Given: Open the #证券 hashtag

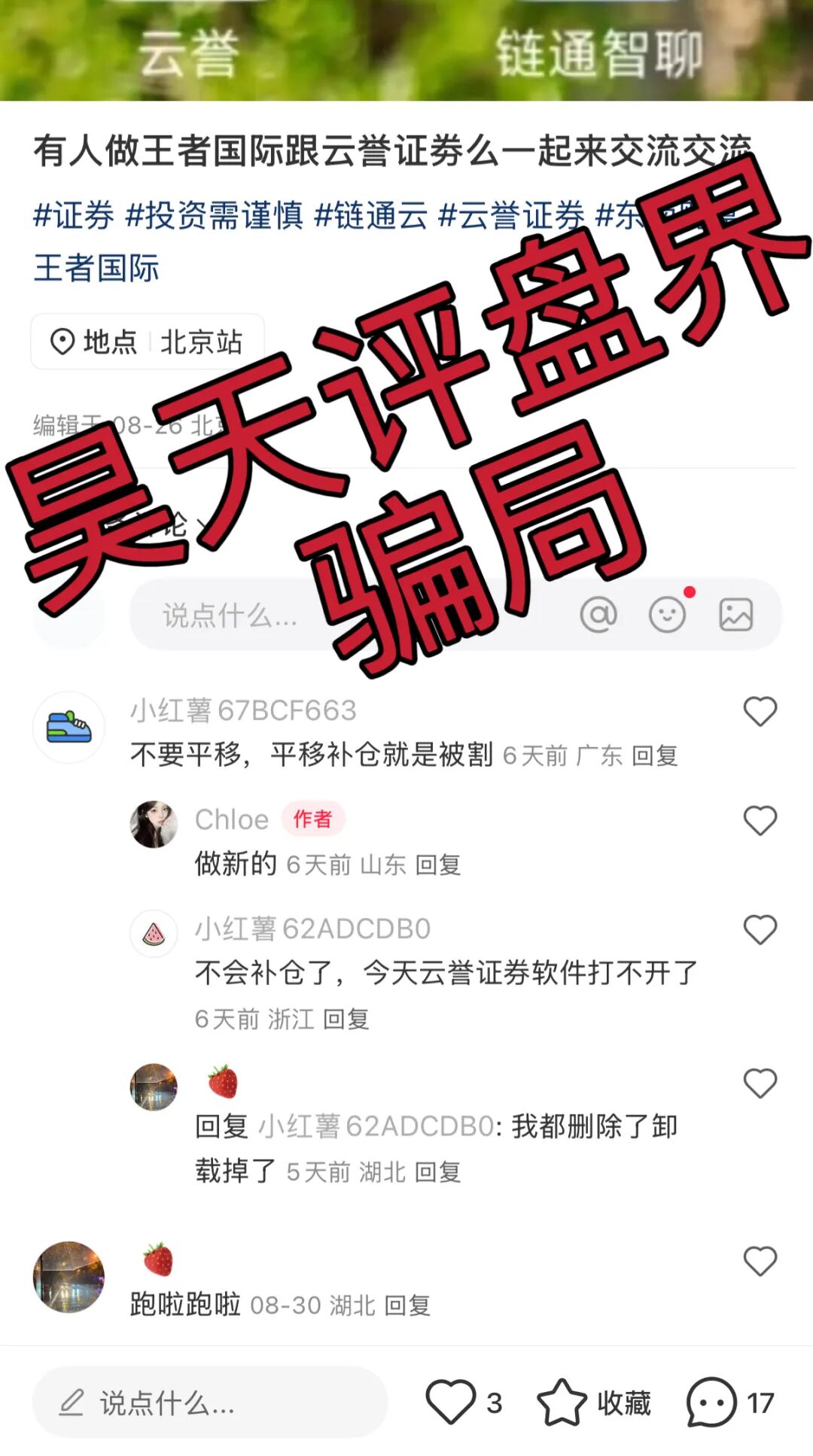Looking at the screenshot, I should [74, 215].
